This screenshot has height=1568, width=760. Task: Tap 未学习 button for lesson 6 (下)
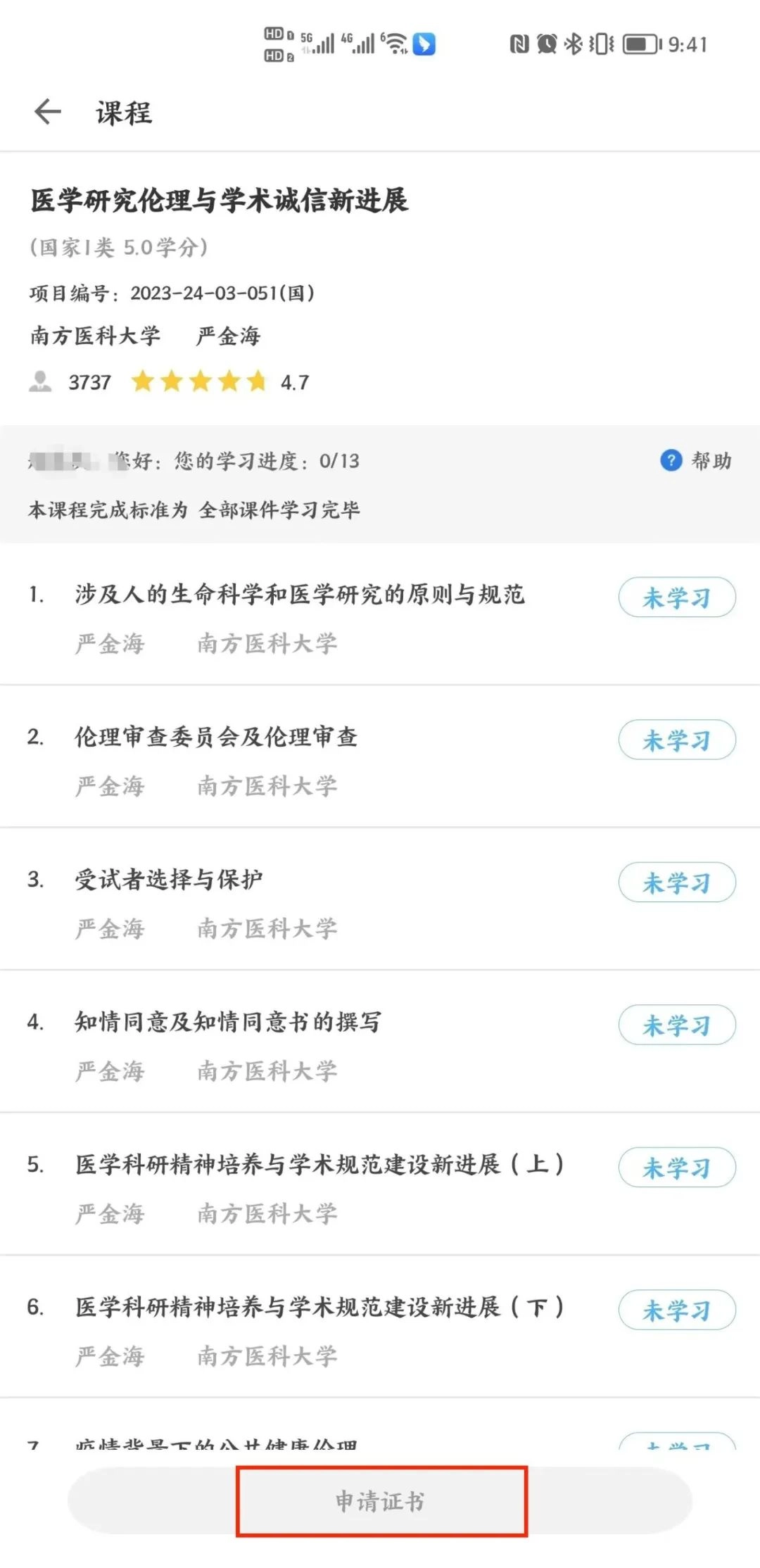[676, 1310]
